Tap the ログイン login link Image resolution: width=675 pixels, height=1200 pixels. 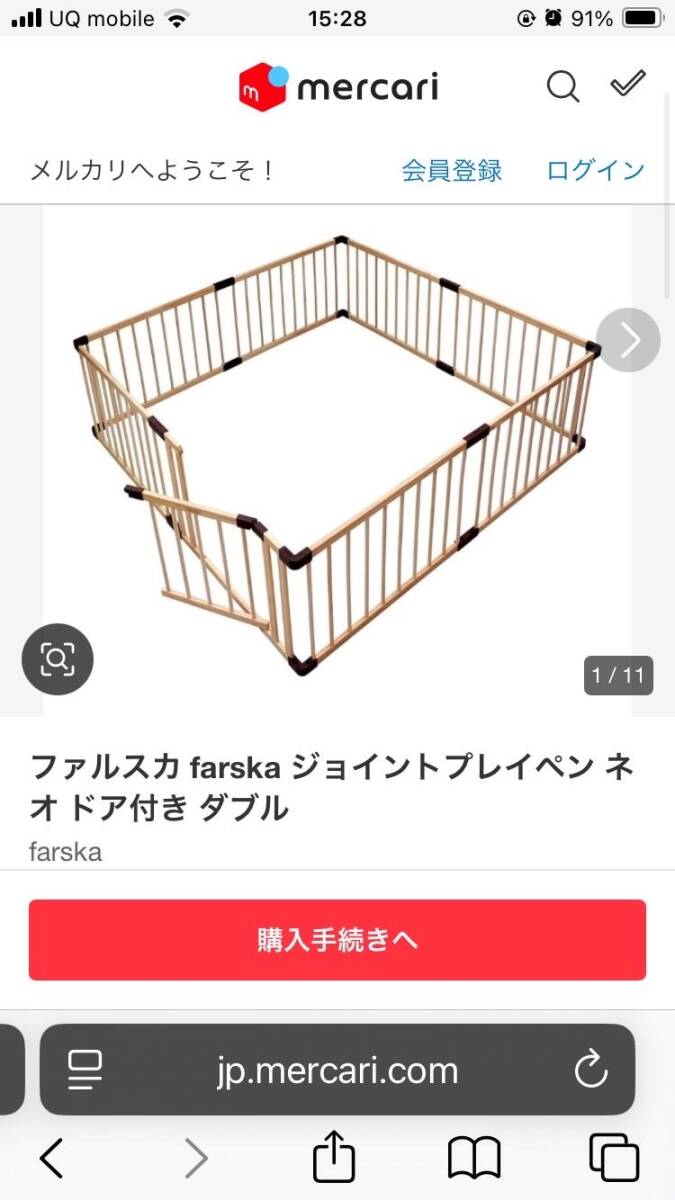(x=595, y=170)
